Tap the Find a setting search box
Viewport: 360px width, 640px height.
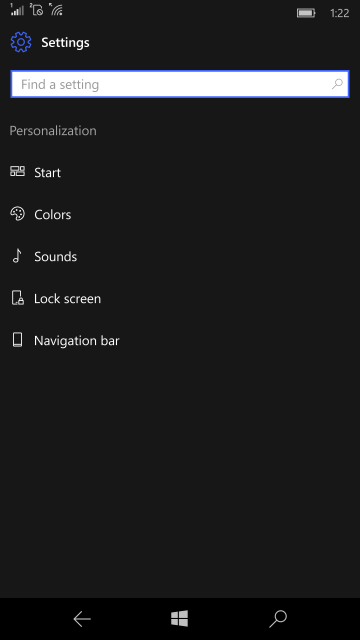tap(180, 84)
